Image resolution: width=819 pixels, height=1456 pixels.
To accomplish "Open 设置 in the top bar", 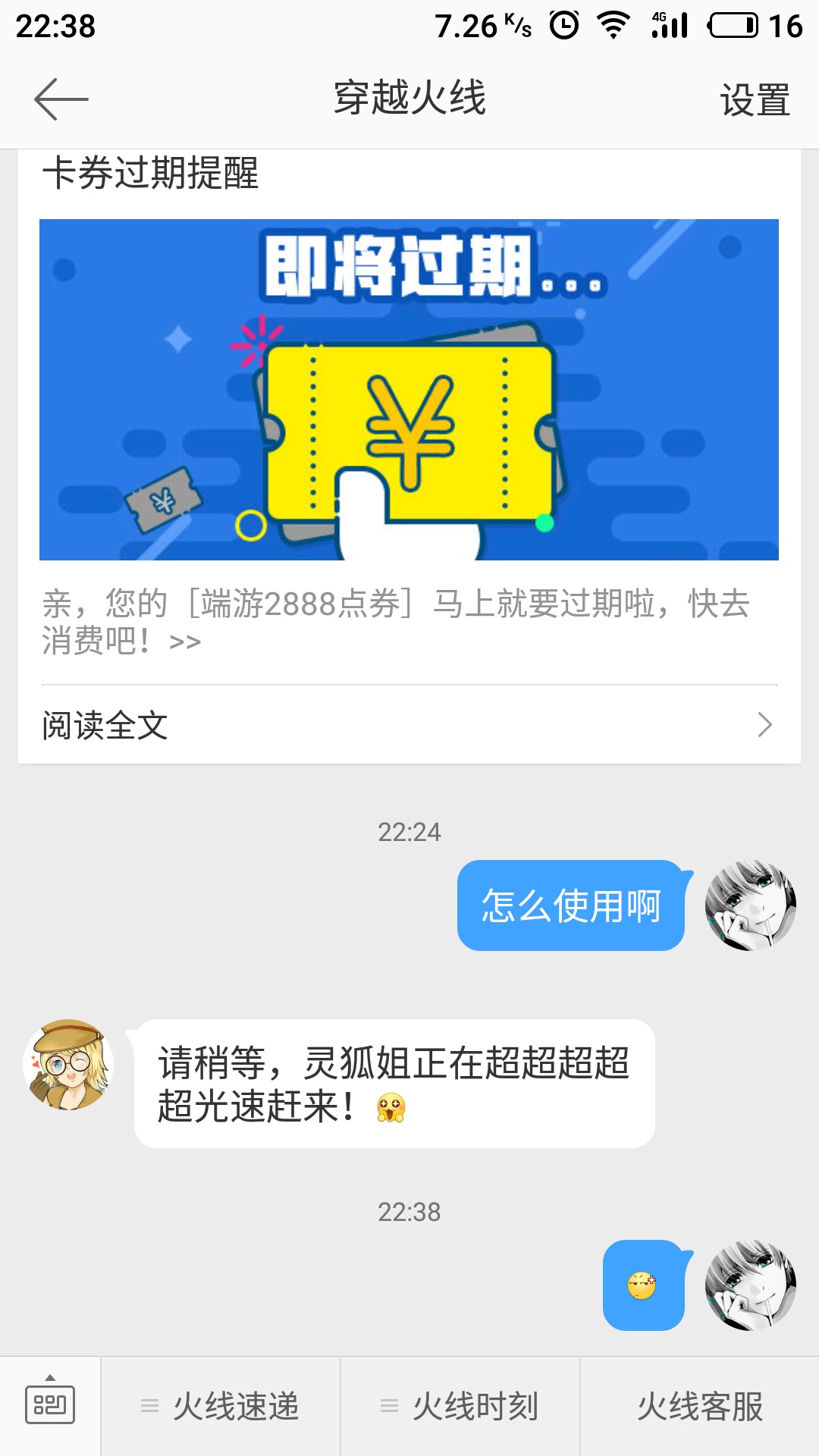I will click(755, 100).
